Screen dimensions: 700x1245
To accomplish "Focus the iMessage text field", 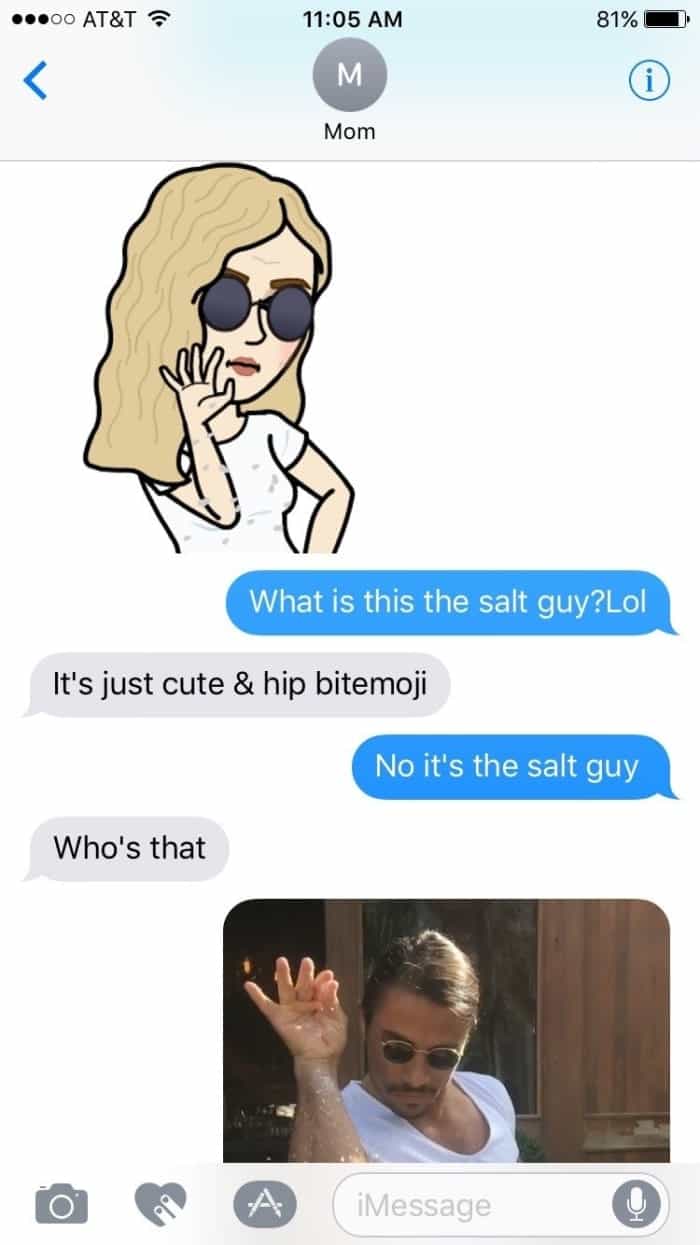I will (470, 1205).
